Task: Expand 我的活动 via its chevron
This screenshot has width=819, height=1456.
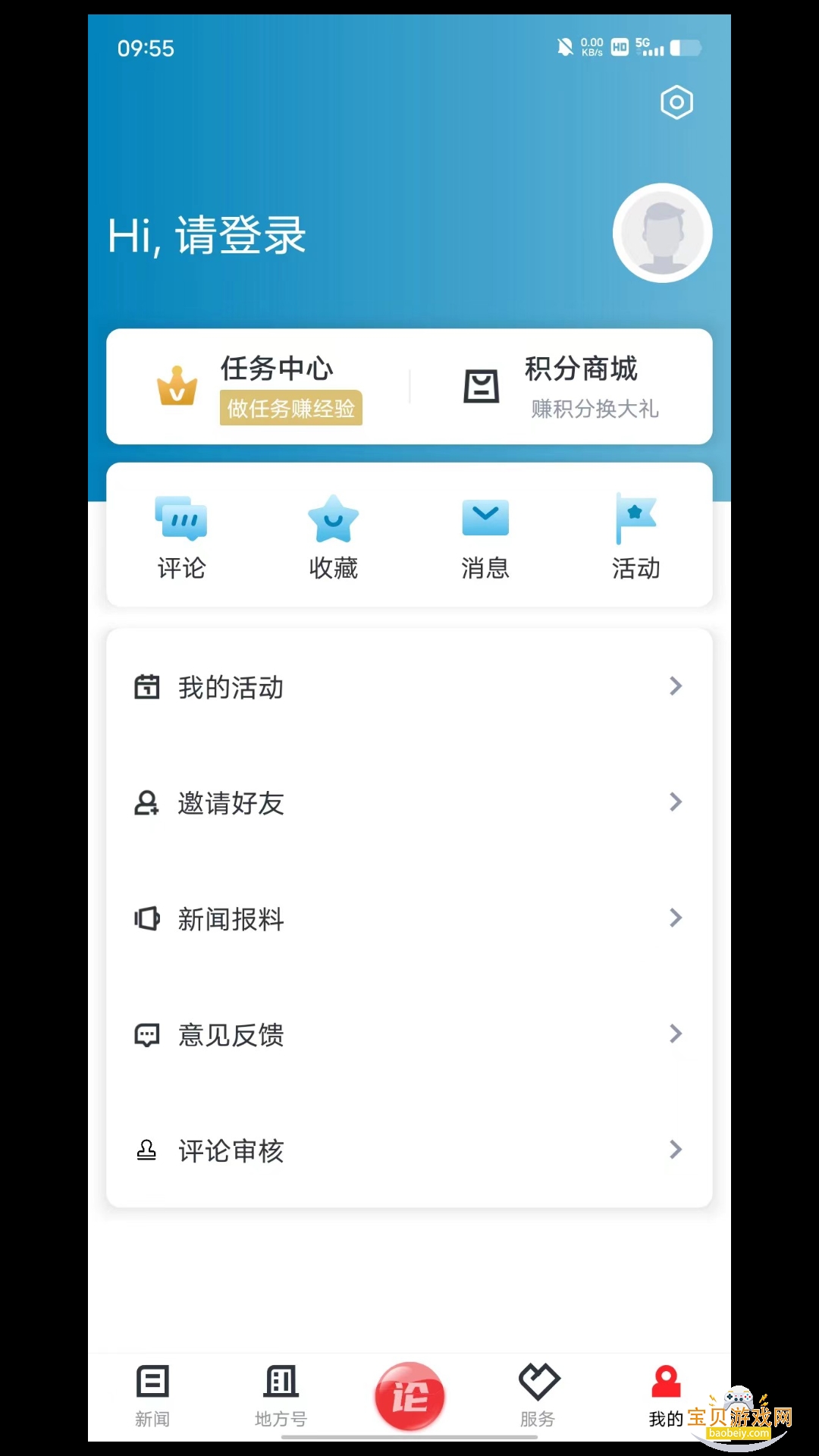Action: pyautogui.click(x=676, y=687)
